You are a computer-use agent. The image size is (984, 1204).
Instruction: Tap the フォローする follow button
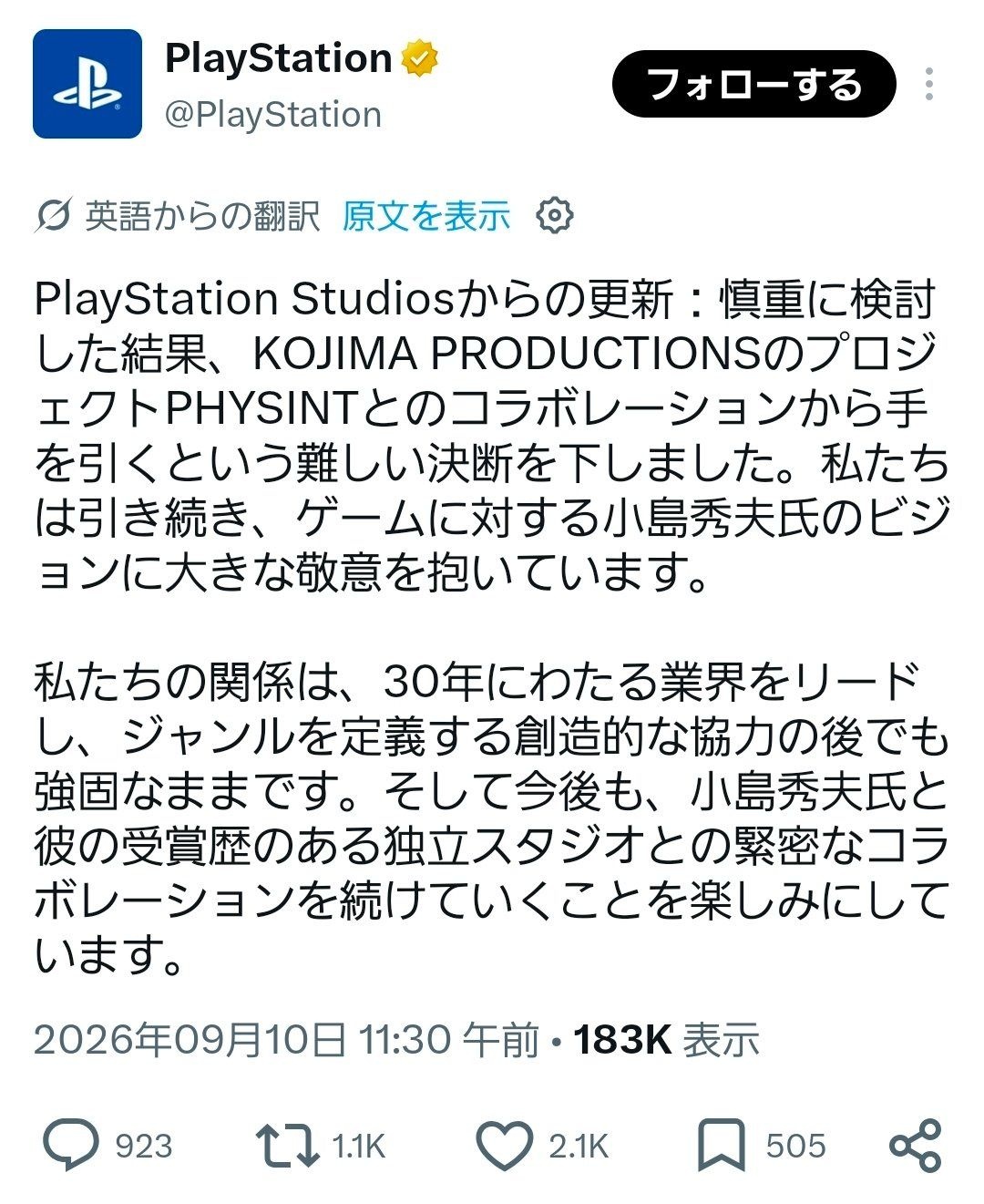pyautogui.click(x=753, y=84)
